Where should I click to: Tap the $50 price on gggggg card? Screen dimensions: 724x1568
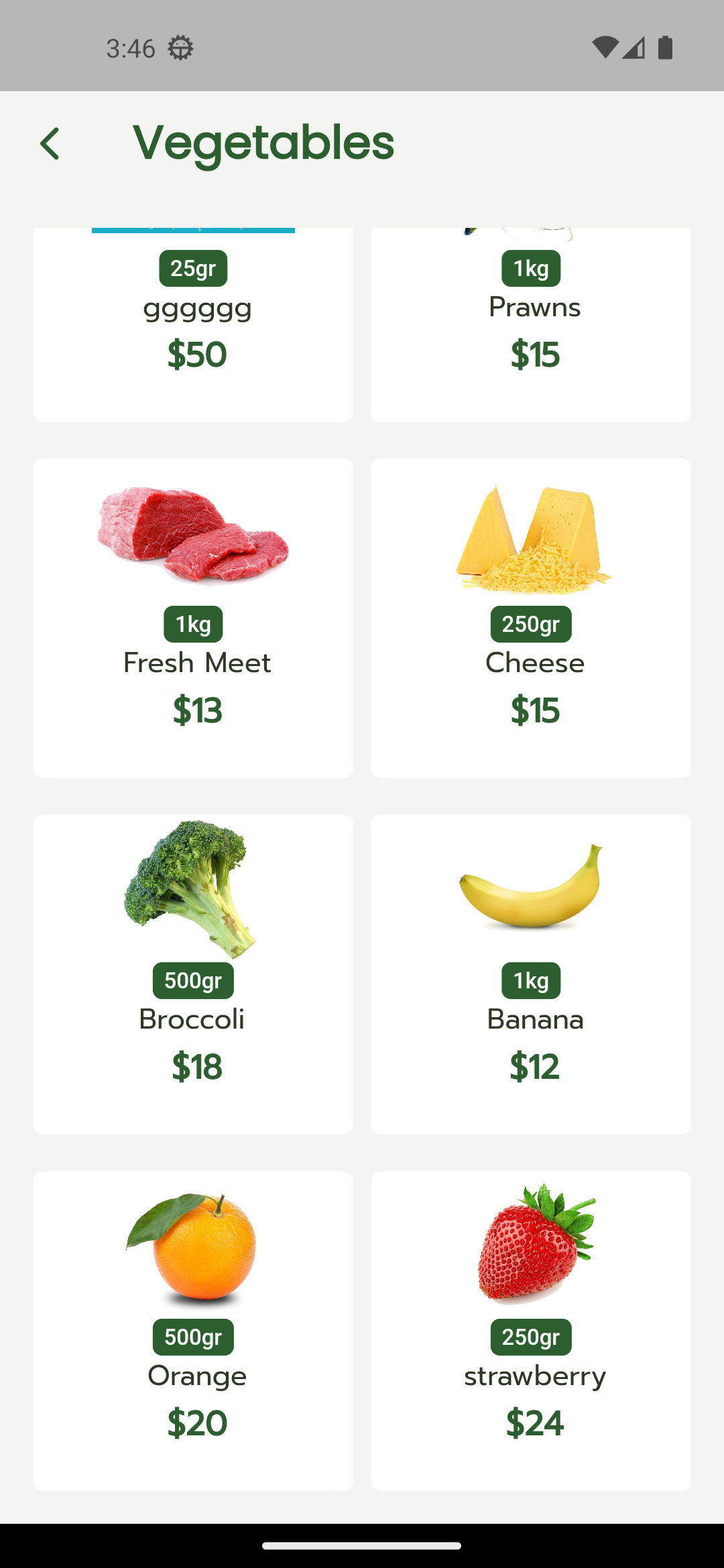(196, 353)
